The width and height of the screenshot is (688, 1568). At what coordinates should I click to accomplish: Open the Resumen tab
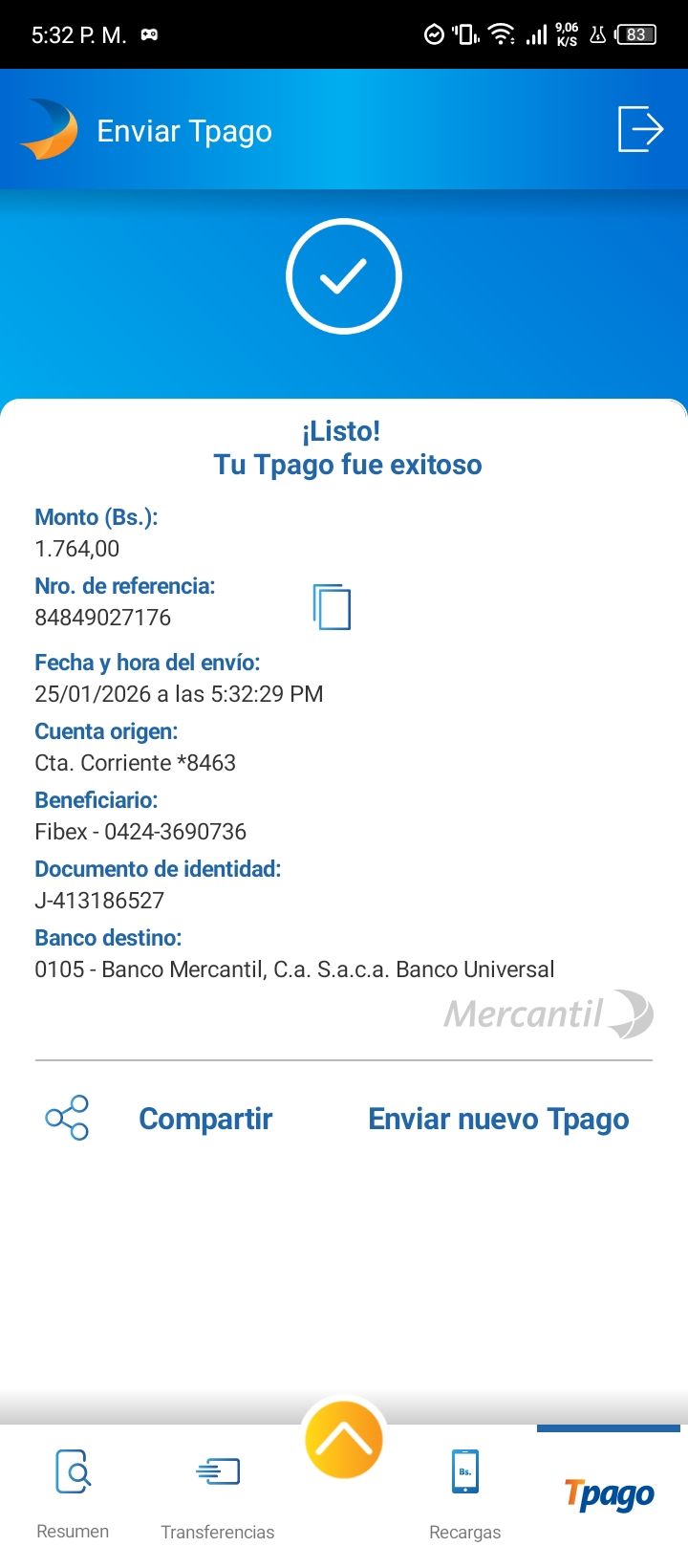coord(73,1492)
